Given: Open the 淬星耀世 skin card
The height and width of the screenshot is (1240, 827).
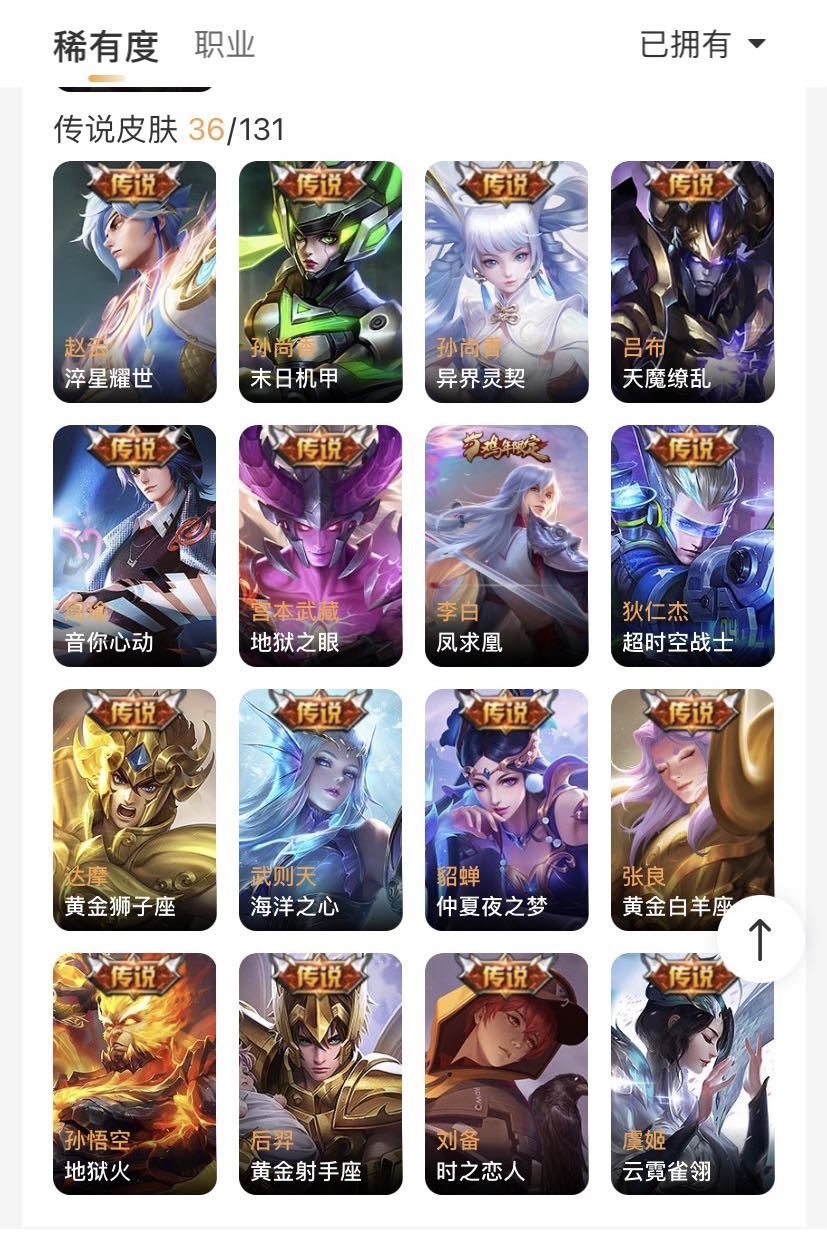Looking at the screenshot, I should 135,282.
